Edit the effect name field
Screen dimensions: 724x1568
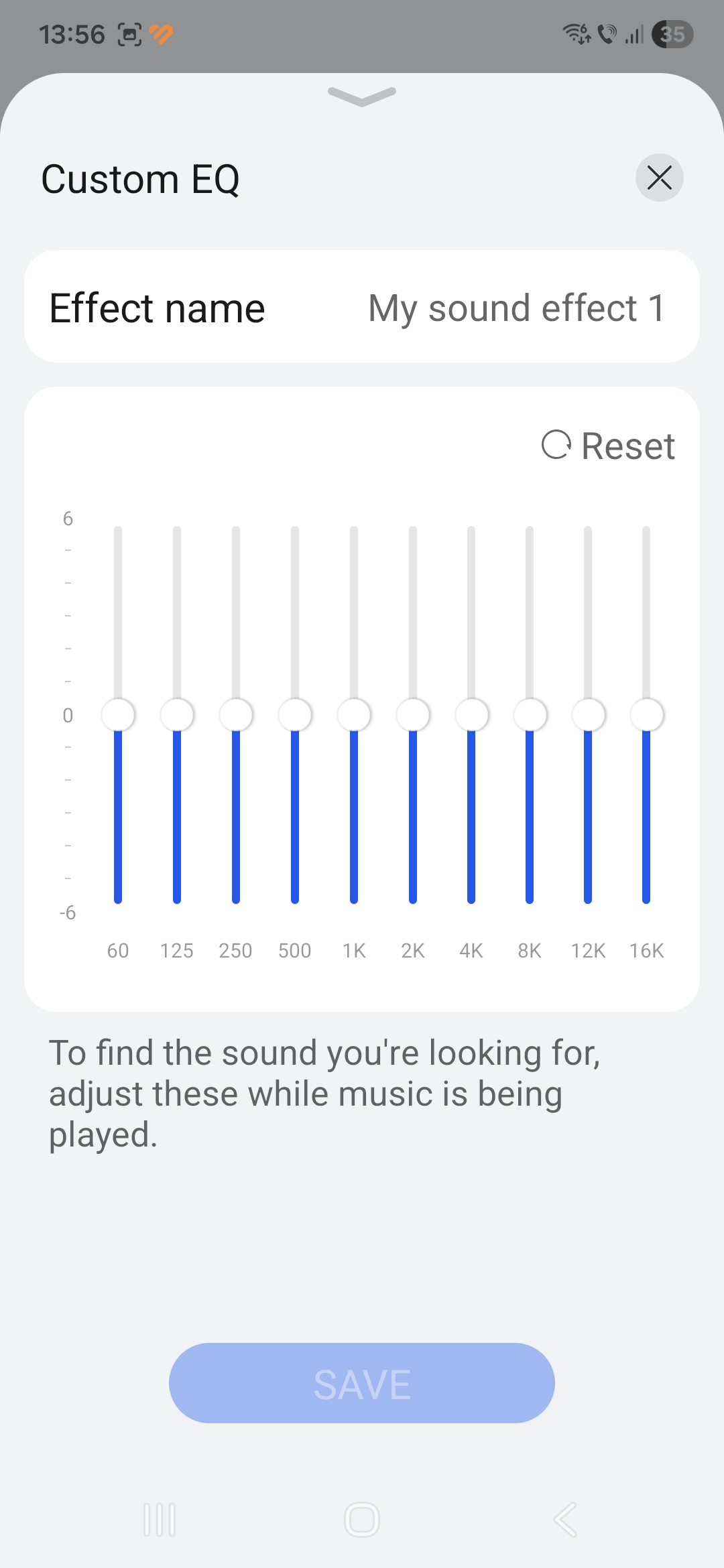(516, 308)
